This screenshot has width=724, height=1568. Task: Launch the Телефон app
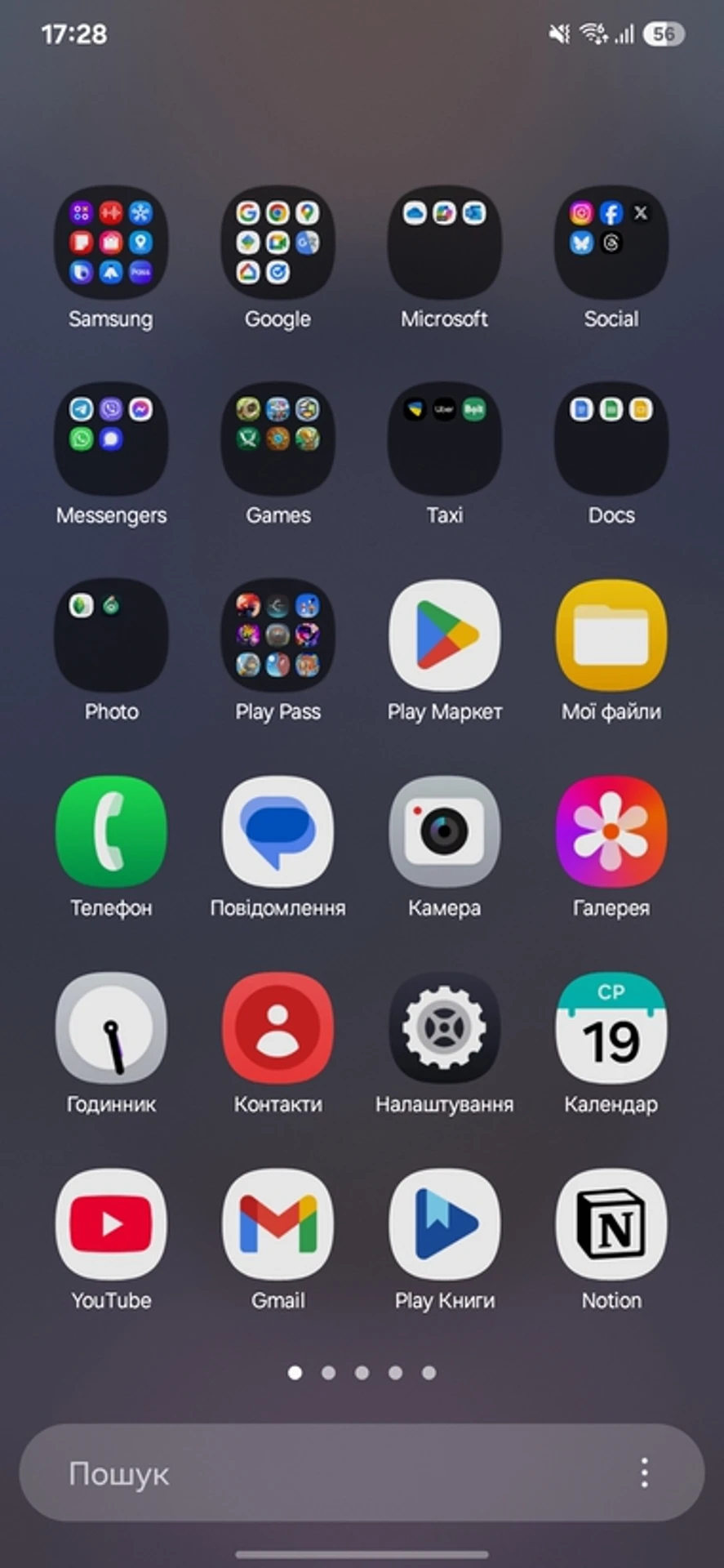tap(111, 831)
